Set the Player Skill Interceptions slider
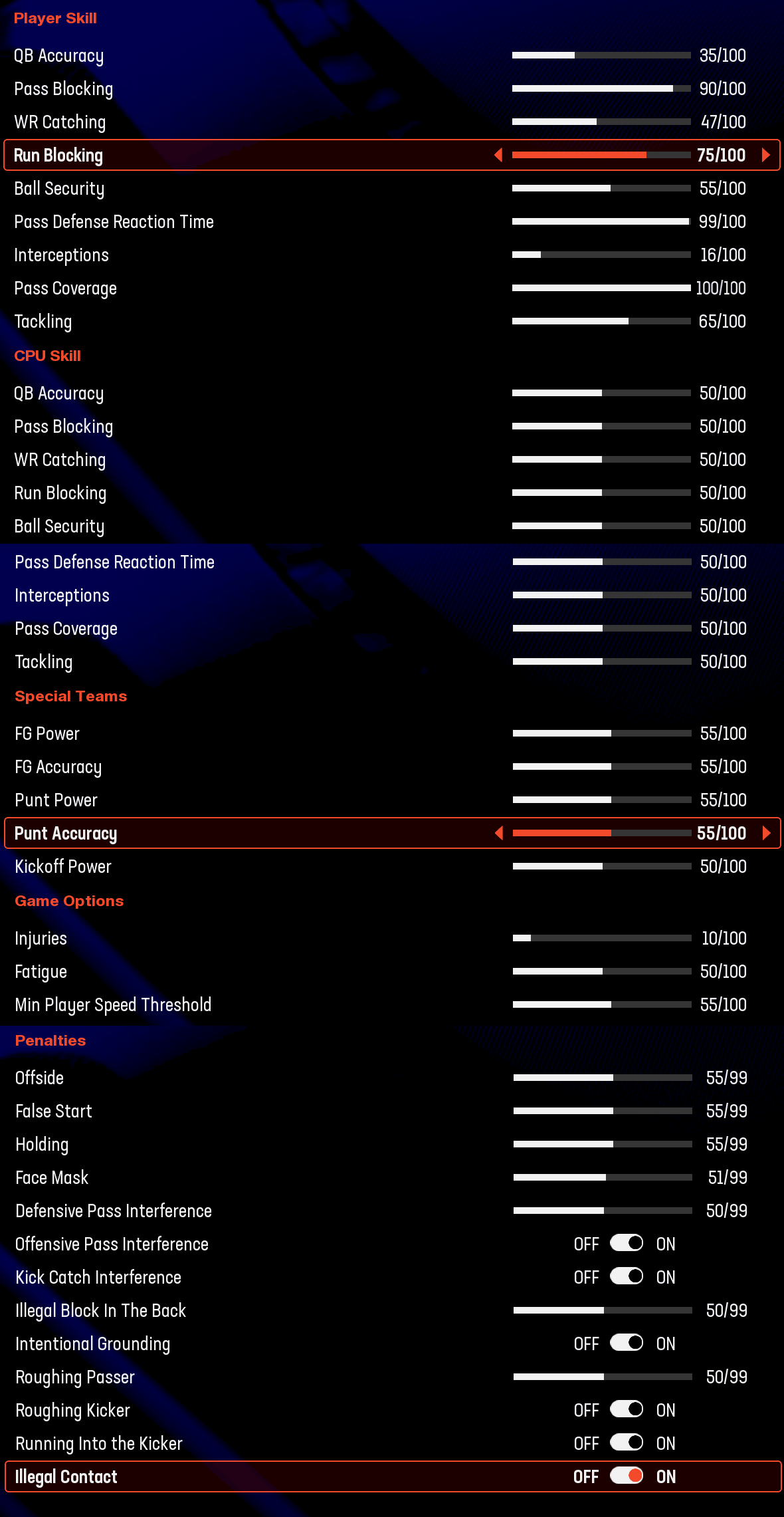Image resolution: width=784 pixels, height=1517 pixels. tap(601, 255)
